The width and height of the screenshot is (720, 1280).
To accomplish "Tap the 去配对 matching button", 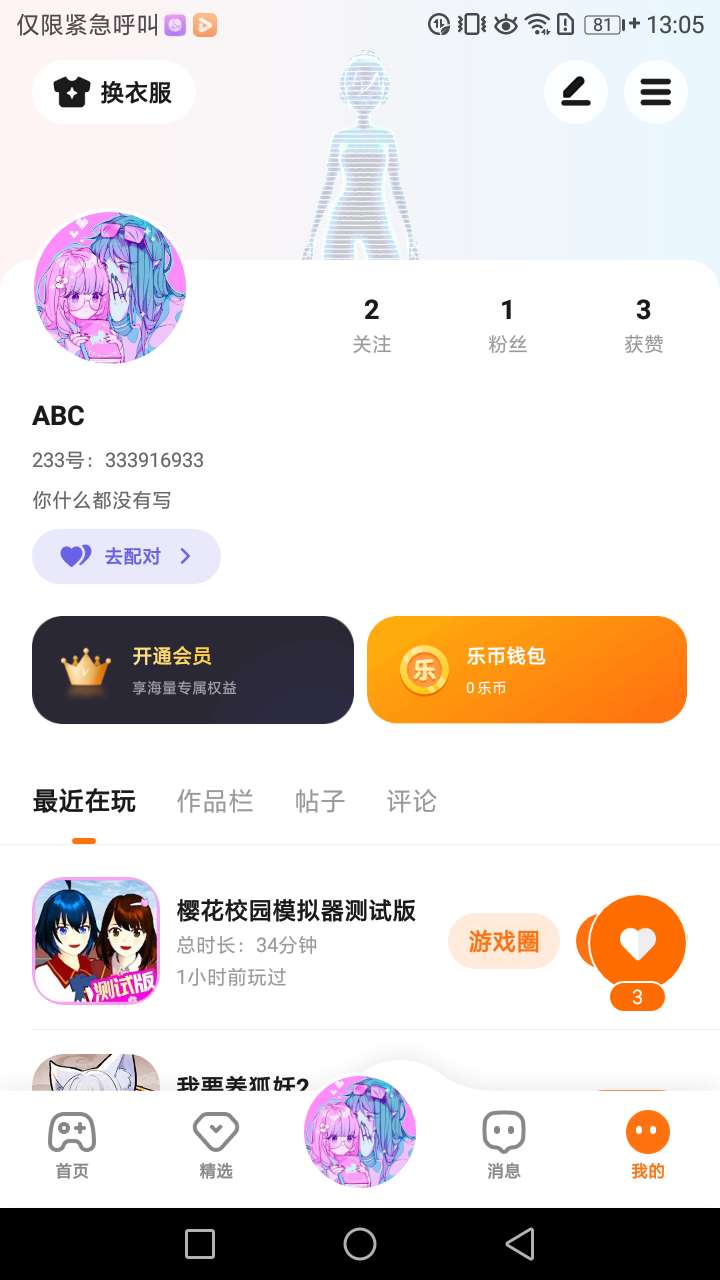I will click(126, 556).
